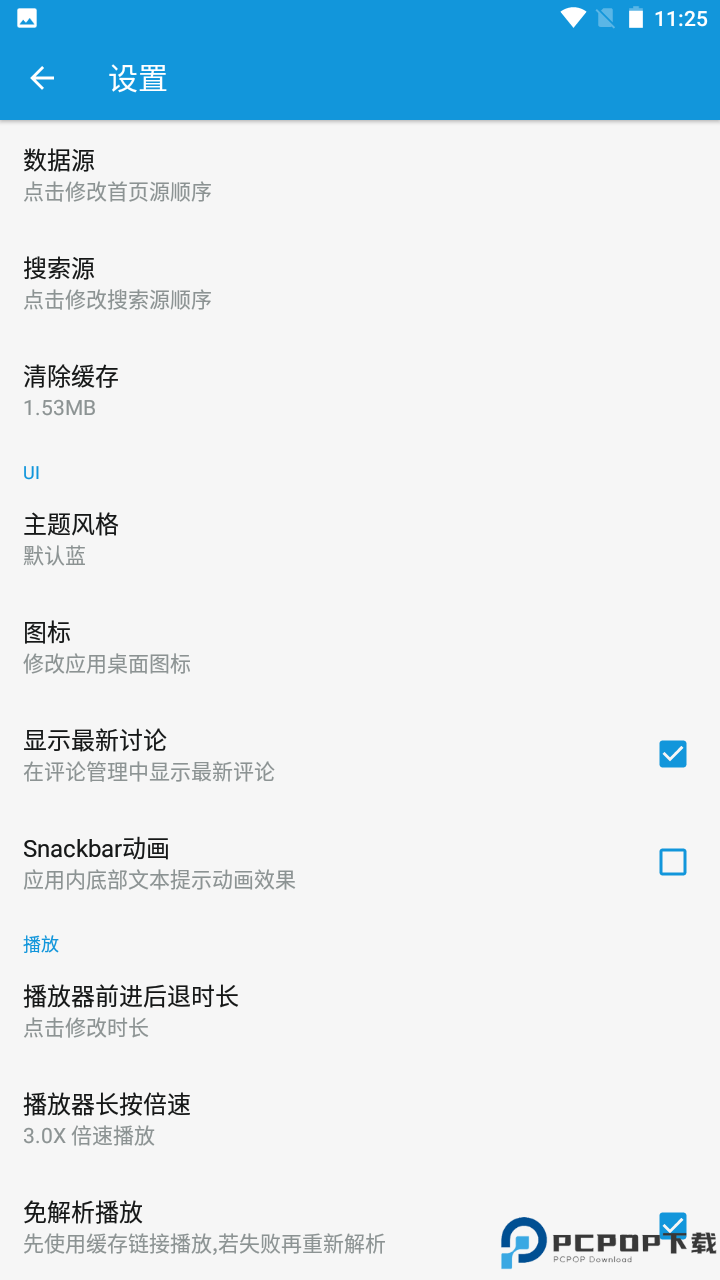Disable 免解析播放 checkbox

672,1223
